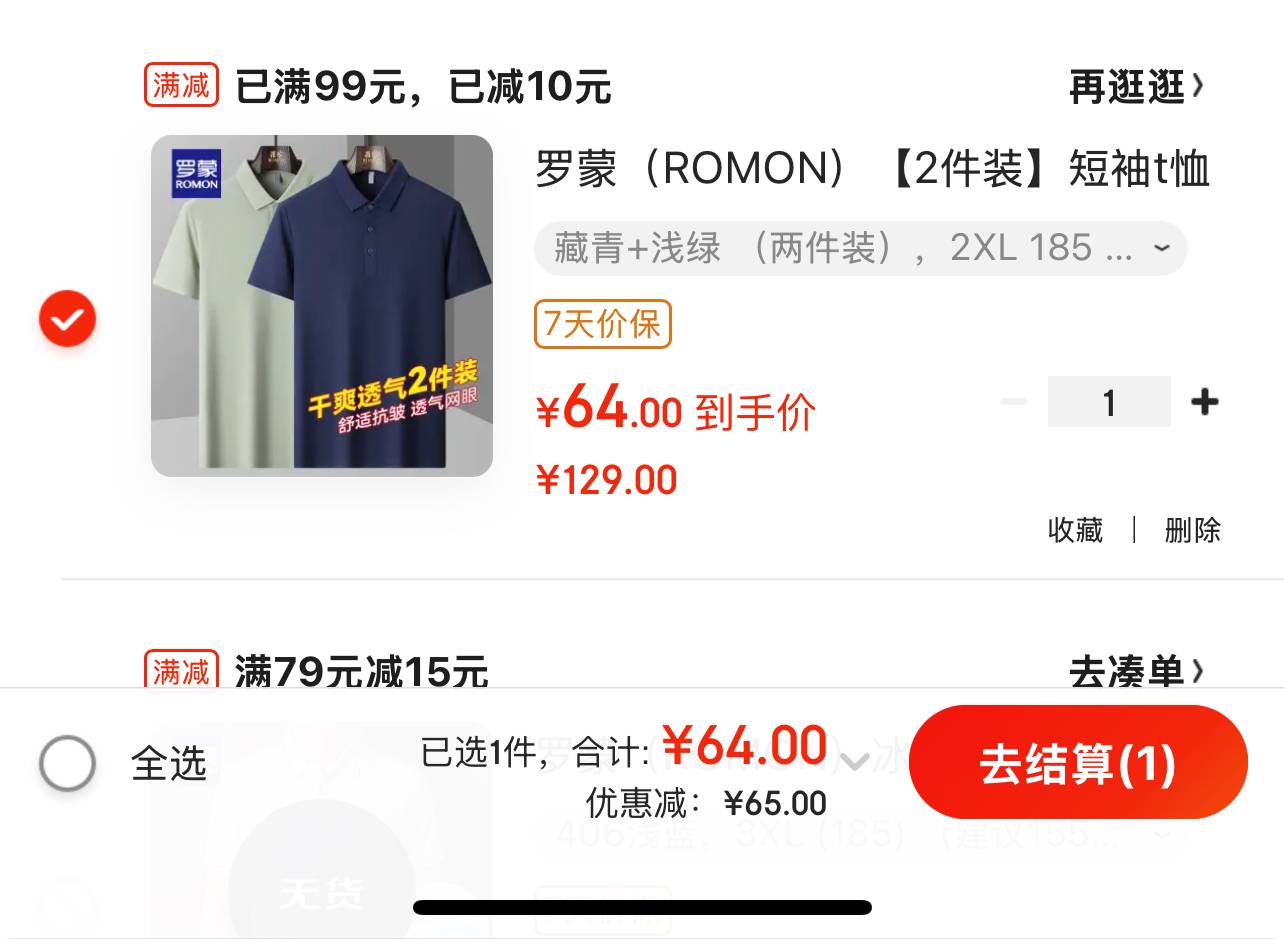1284x939 pixels.
Task: Decrease ROMON shirt quantity with minus
Action: point(1014,402)
